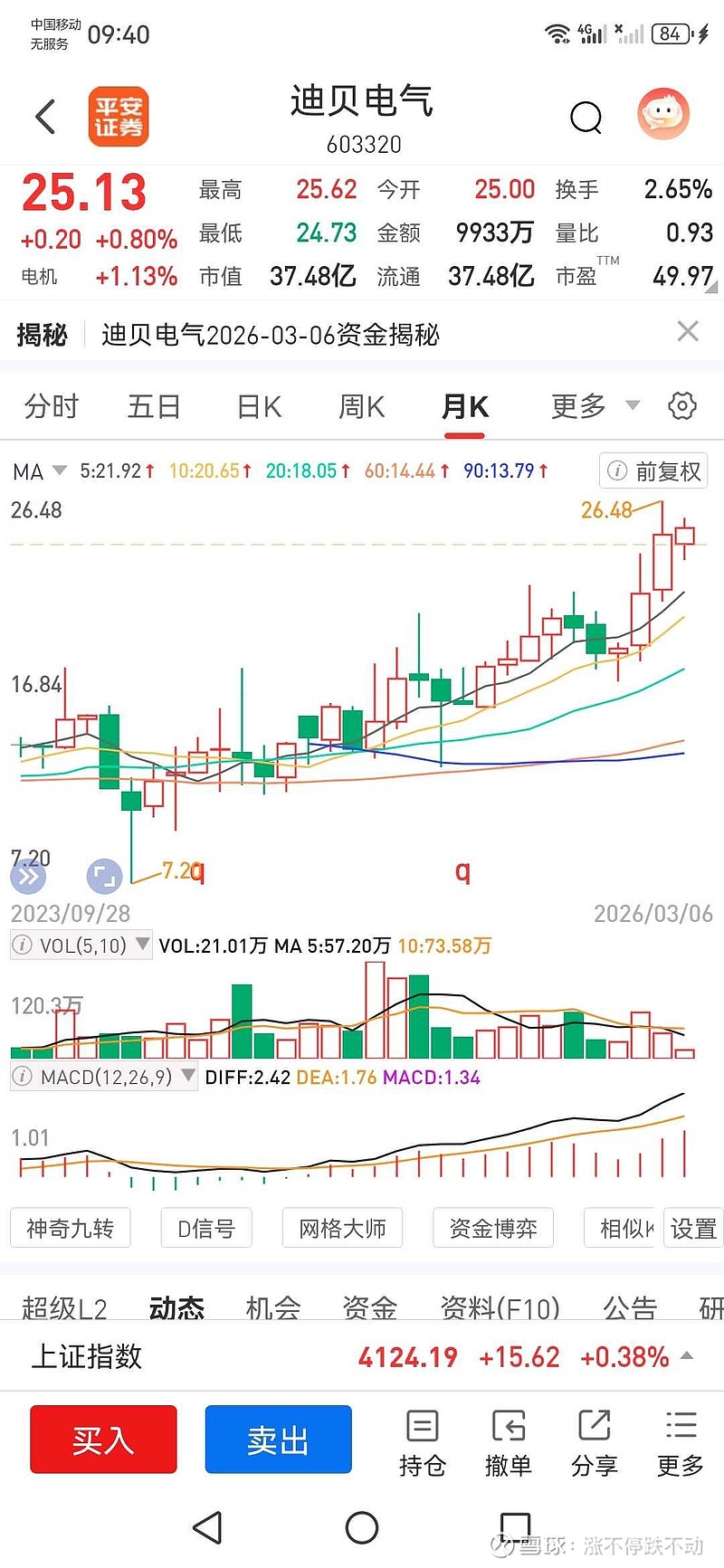This screenshot has height=1568, width=724.
Task: Enable the 神奇九转 indicator
Action: click(x=71, y=1228)
